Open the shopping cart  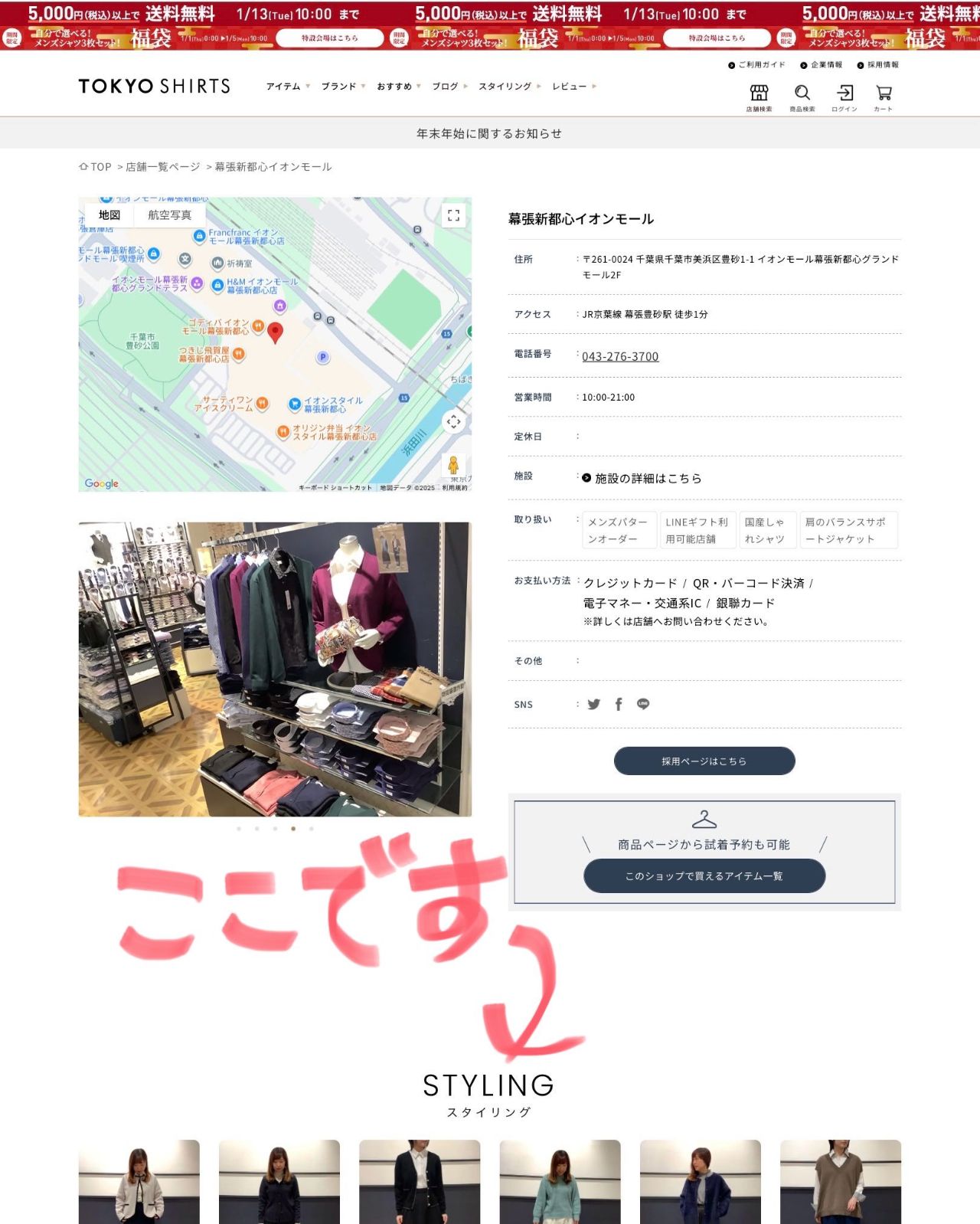tap(884, 95)
